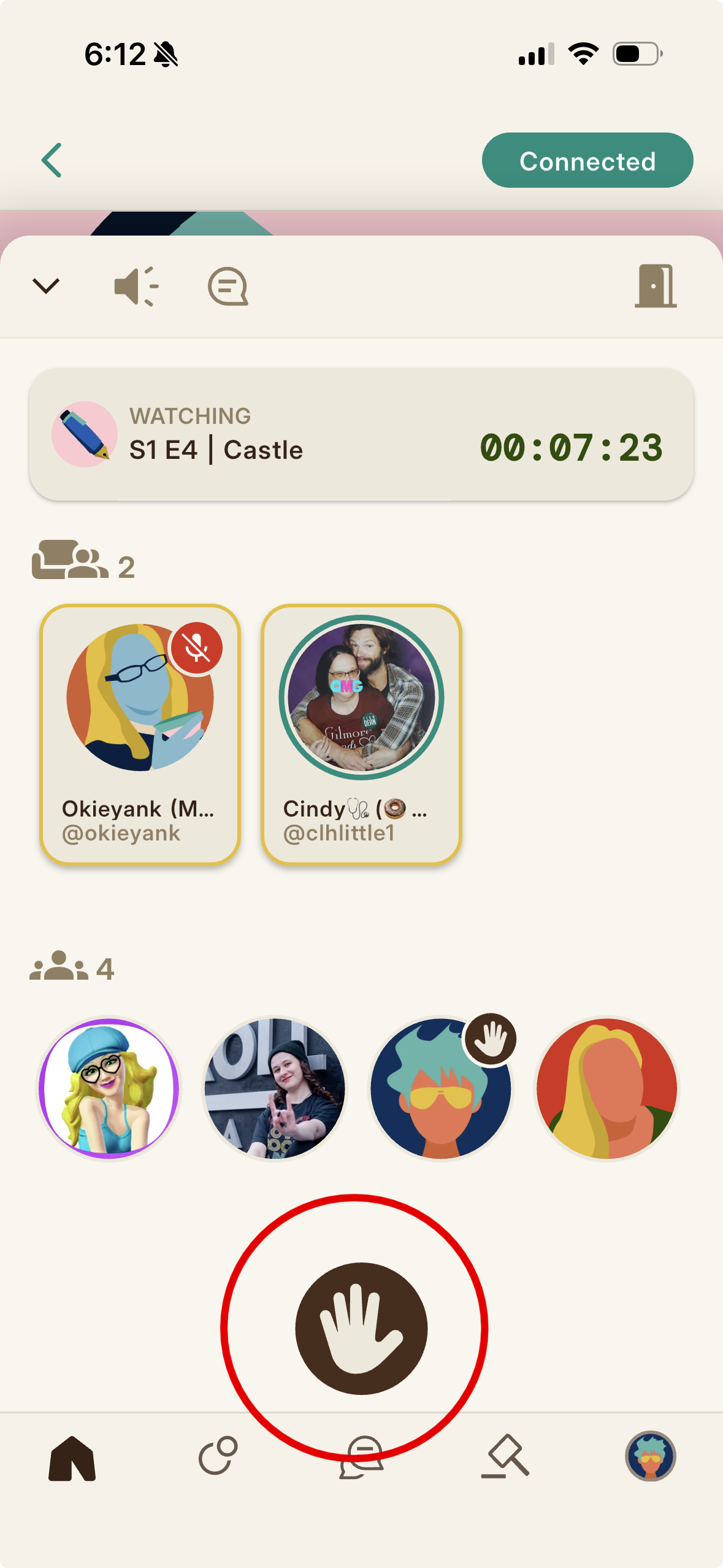Open Okieyank's speaker card
Screen dimensions: 723x1568
140,734
